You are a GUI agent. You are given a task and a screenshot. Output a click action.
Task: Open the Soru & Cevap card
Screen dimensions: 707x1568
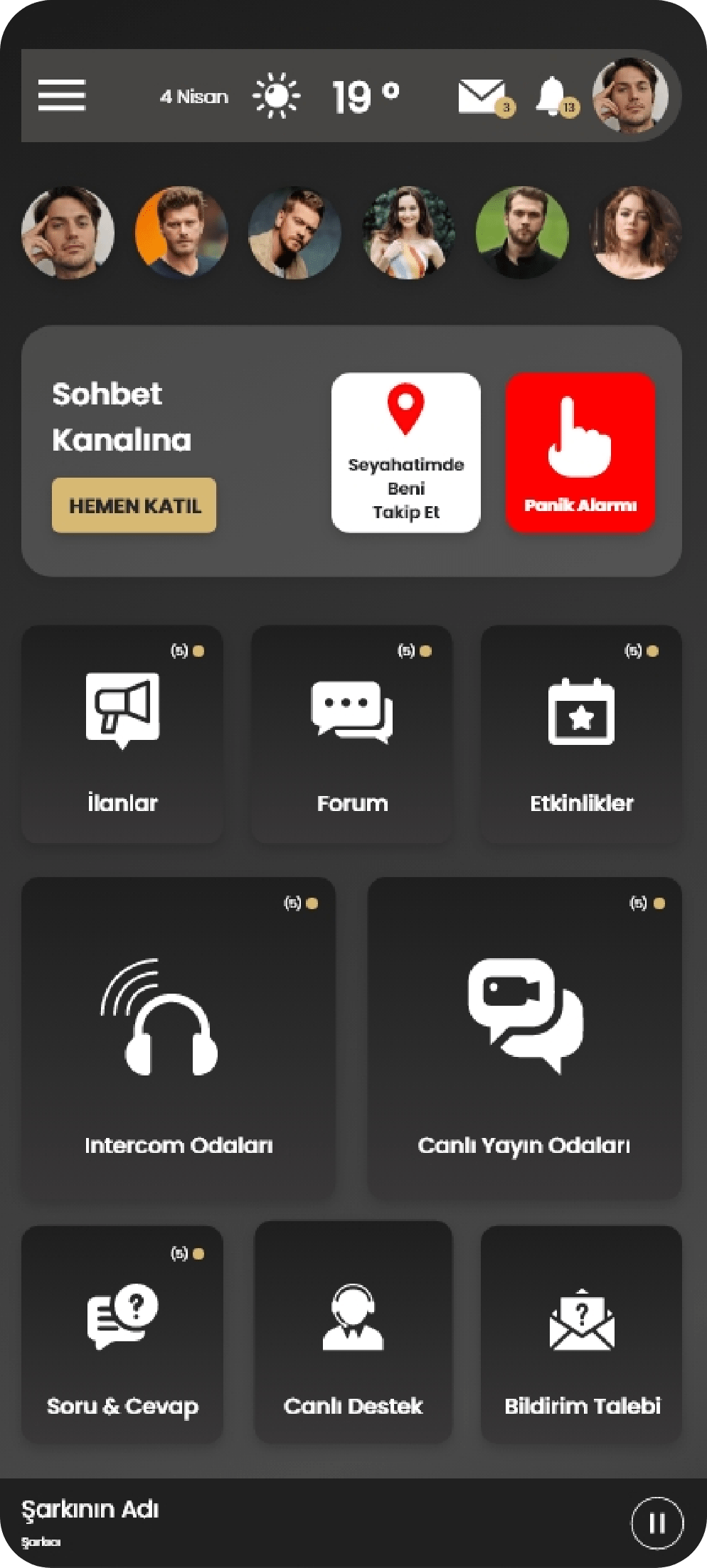click(x=122, y=1334)
